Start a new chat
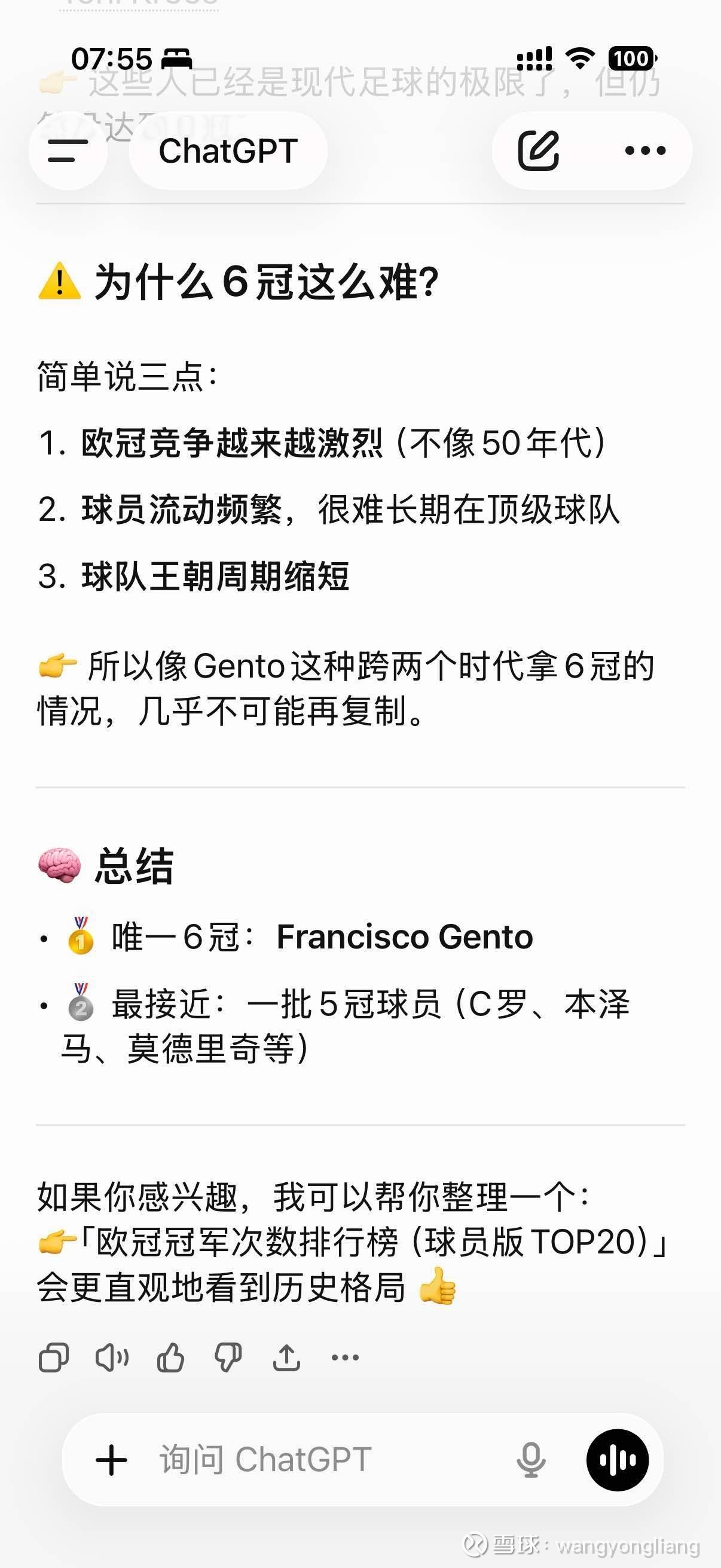The image size is (721, 1568). pyautogui.click(x=539, y=150)
